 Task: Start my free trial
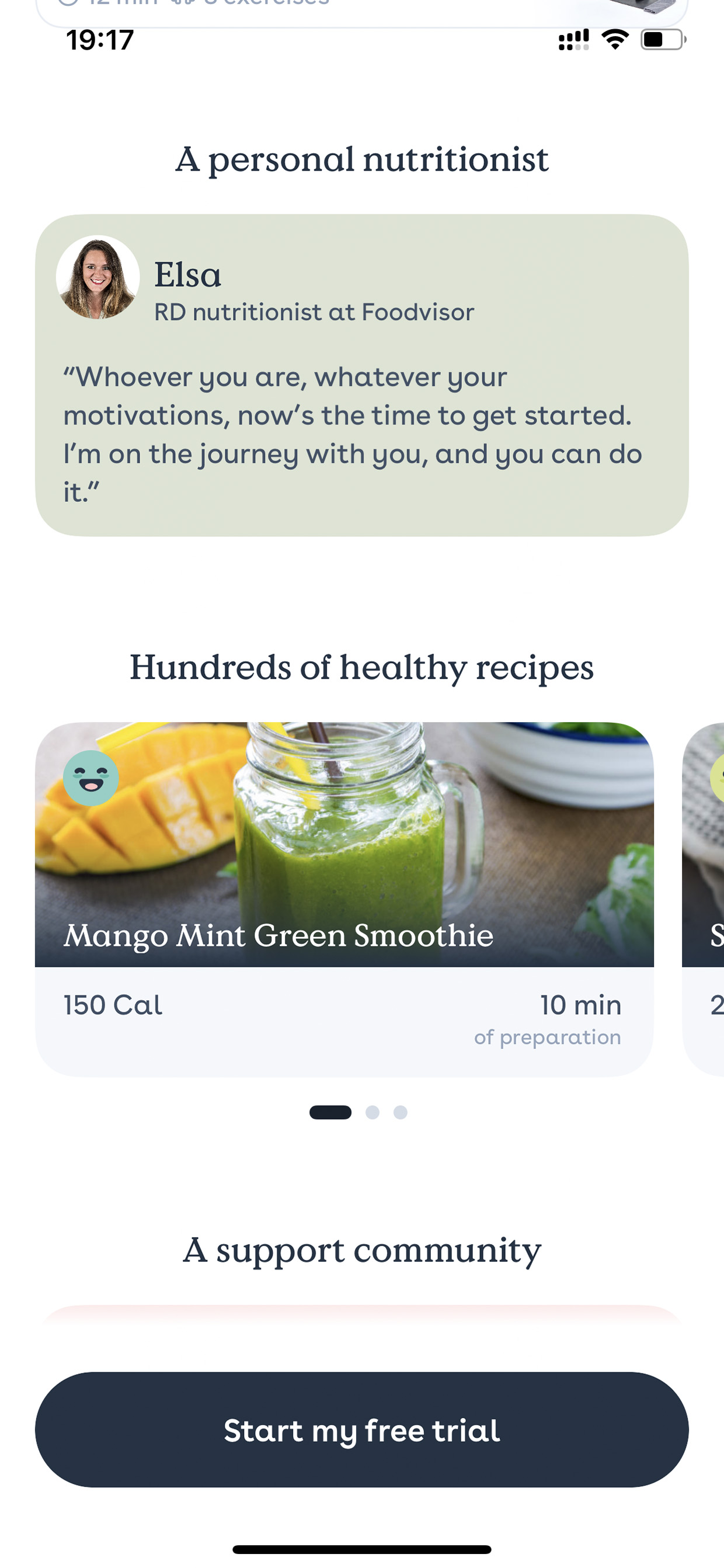point(362,1430)
